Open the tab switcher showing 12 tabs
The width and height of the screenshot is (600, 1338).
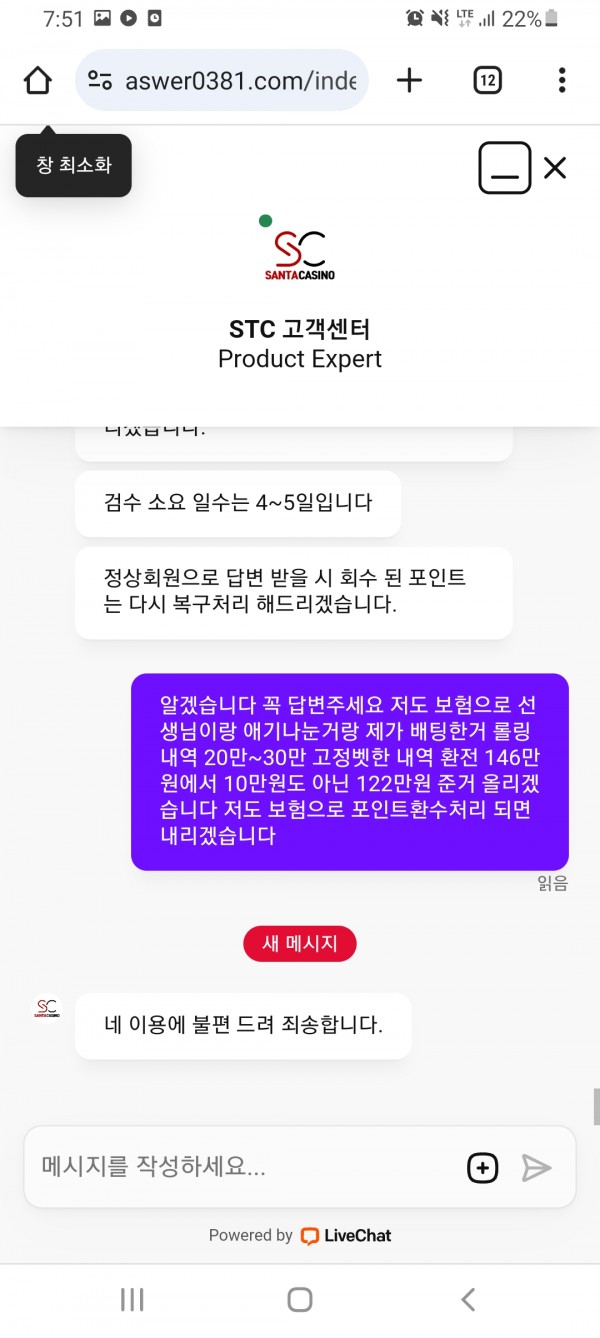pos(487,81)
